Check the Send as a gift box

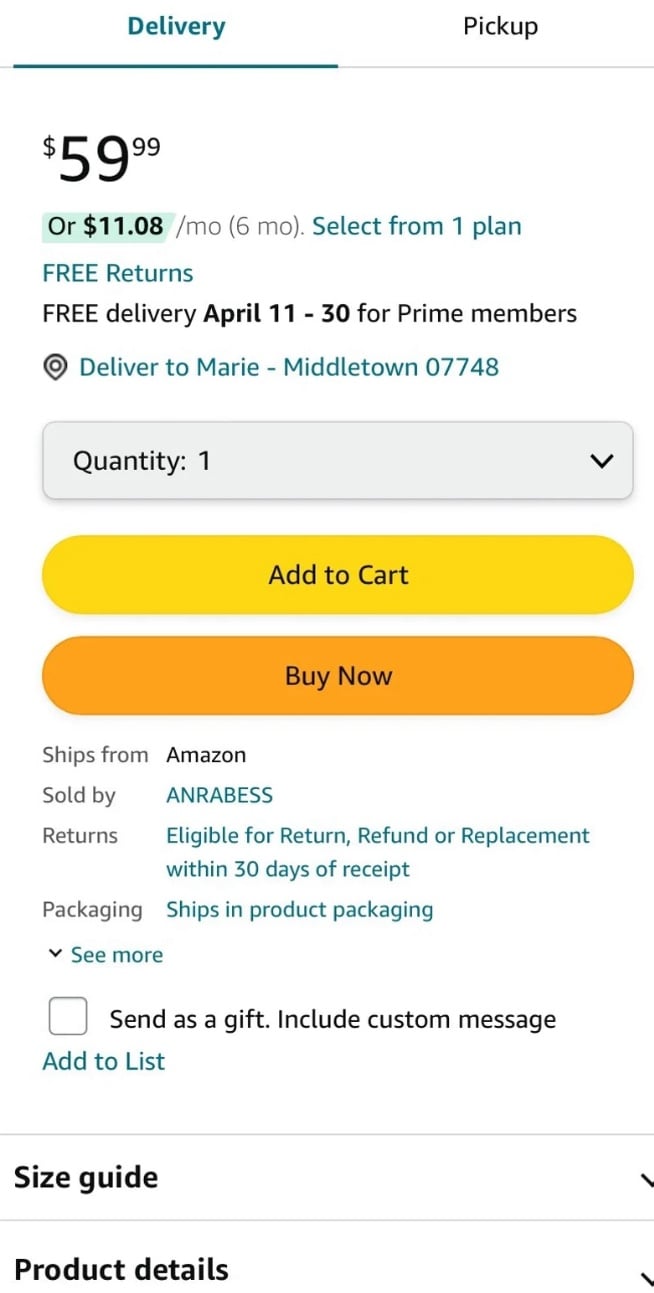coord(68,1018)
